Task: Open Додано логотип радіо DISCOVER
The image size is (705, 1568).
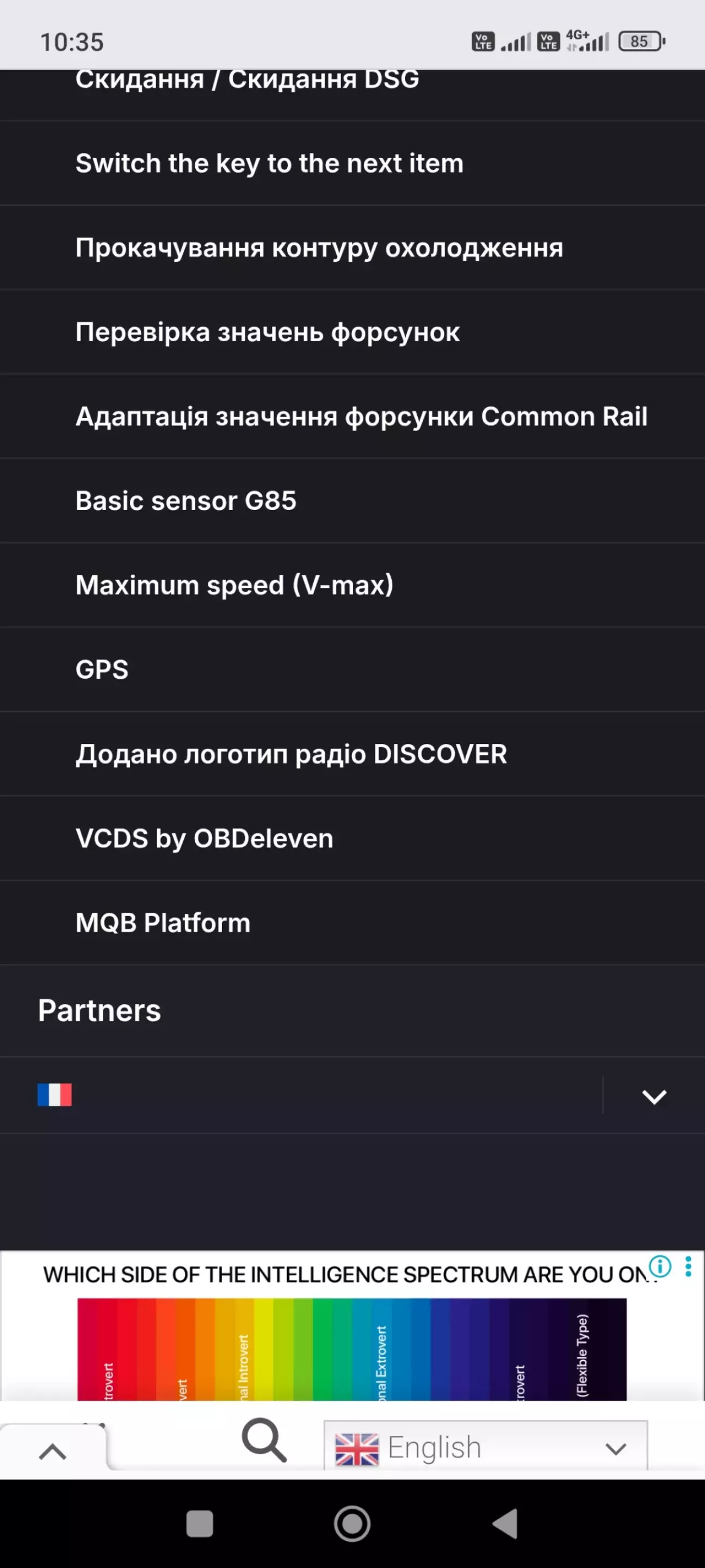Action: [x=291, y=754]
